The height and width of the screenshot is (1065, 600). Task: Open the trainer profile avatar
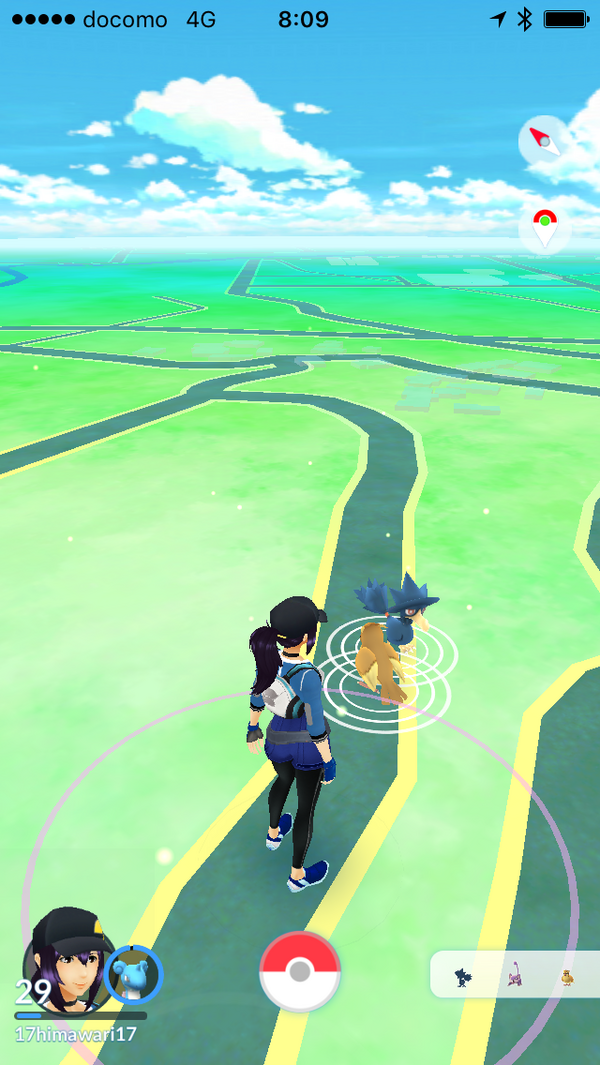[x=66, y=962]
